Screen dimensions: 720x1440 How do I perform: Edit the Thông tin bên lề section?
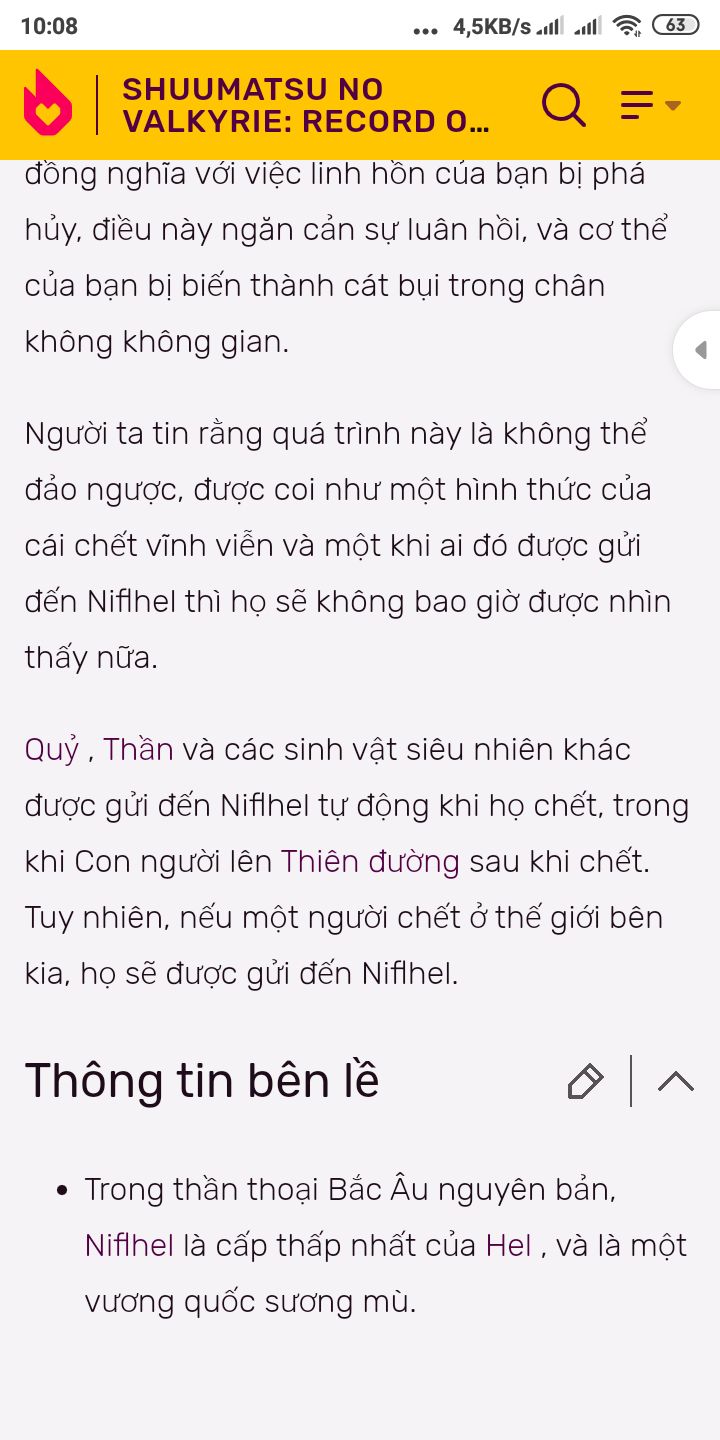[x=585, y=1082]
